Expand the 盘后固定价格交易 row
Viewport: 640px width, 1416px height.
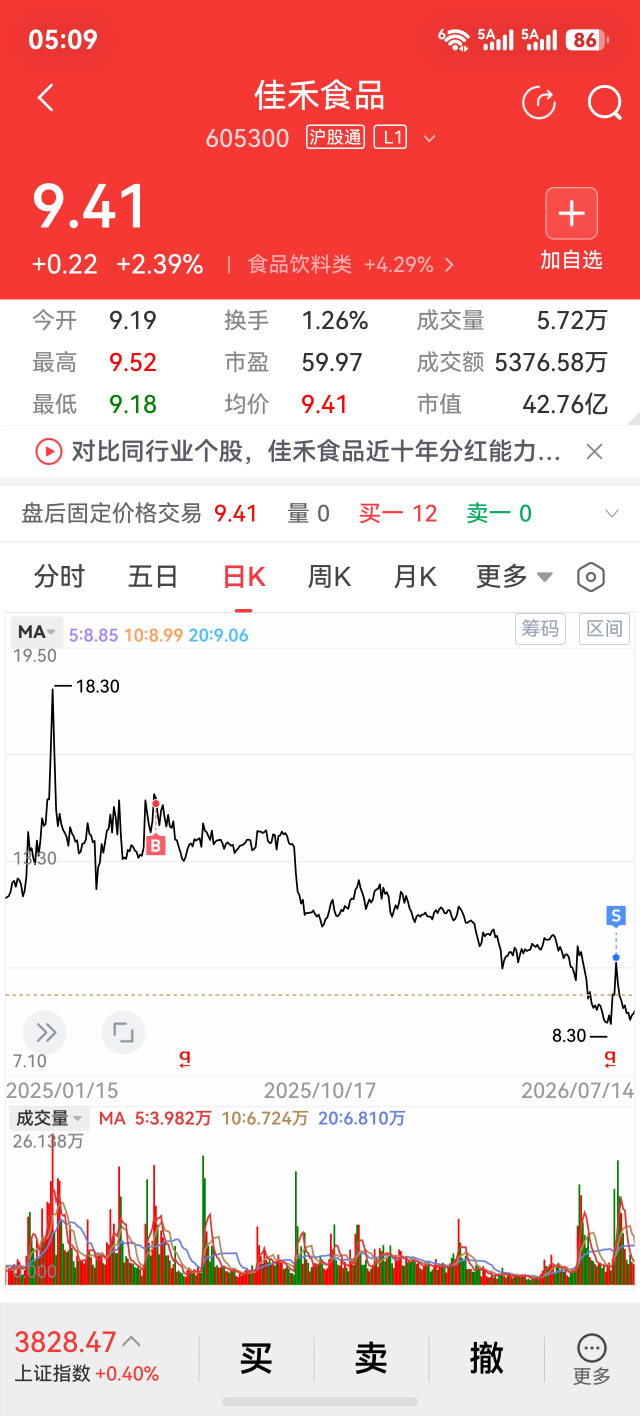coord(320,514)
